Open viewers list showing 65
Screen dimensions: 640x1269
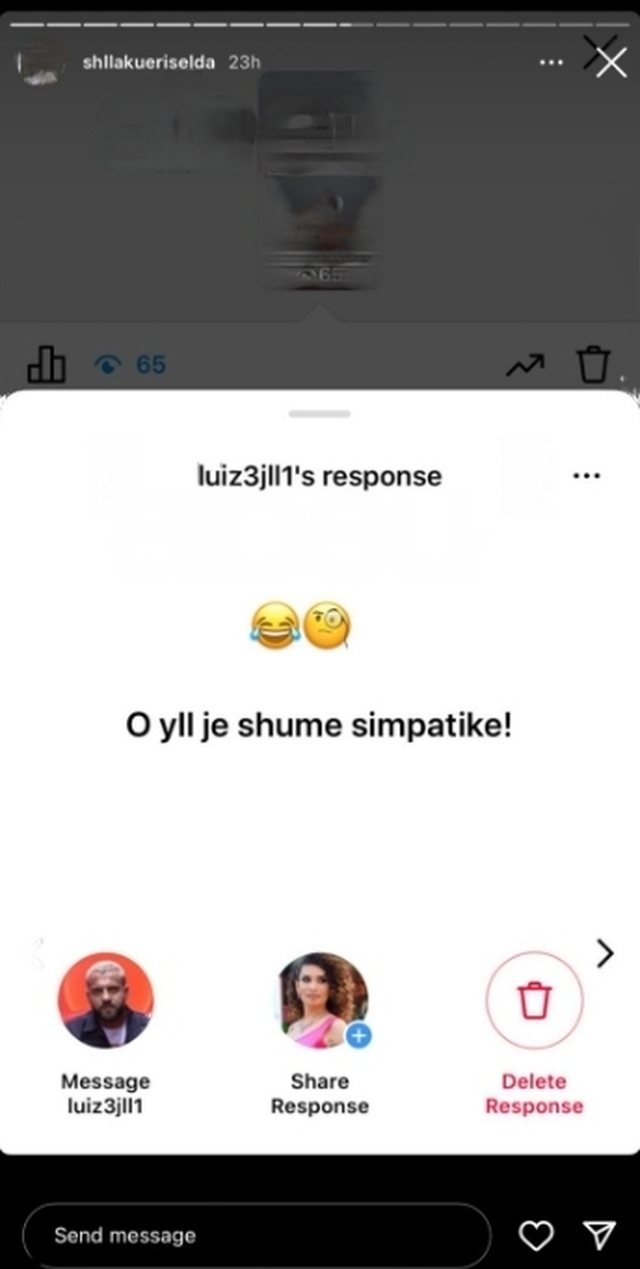click(x=130, y=366)
